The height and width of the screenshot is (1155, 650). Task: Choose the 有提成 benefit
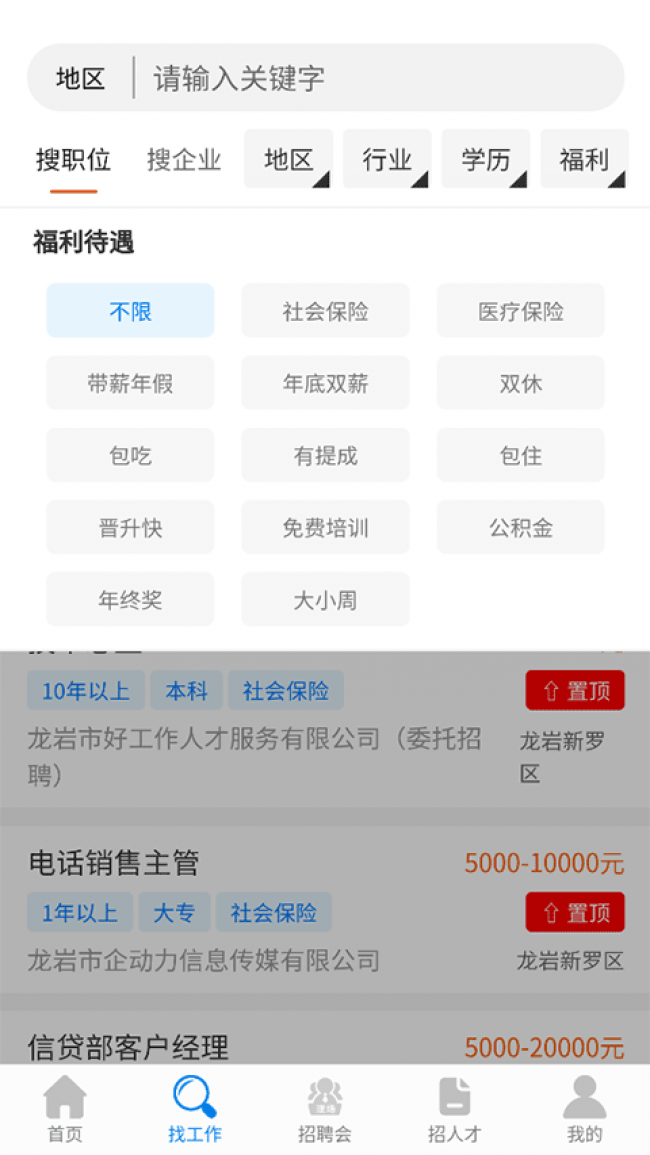point(325,455)
